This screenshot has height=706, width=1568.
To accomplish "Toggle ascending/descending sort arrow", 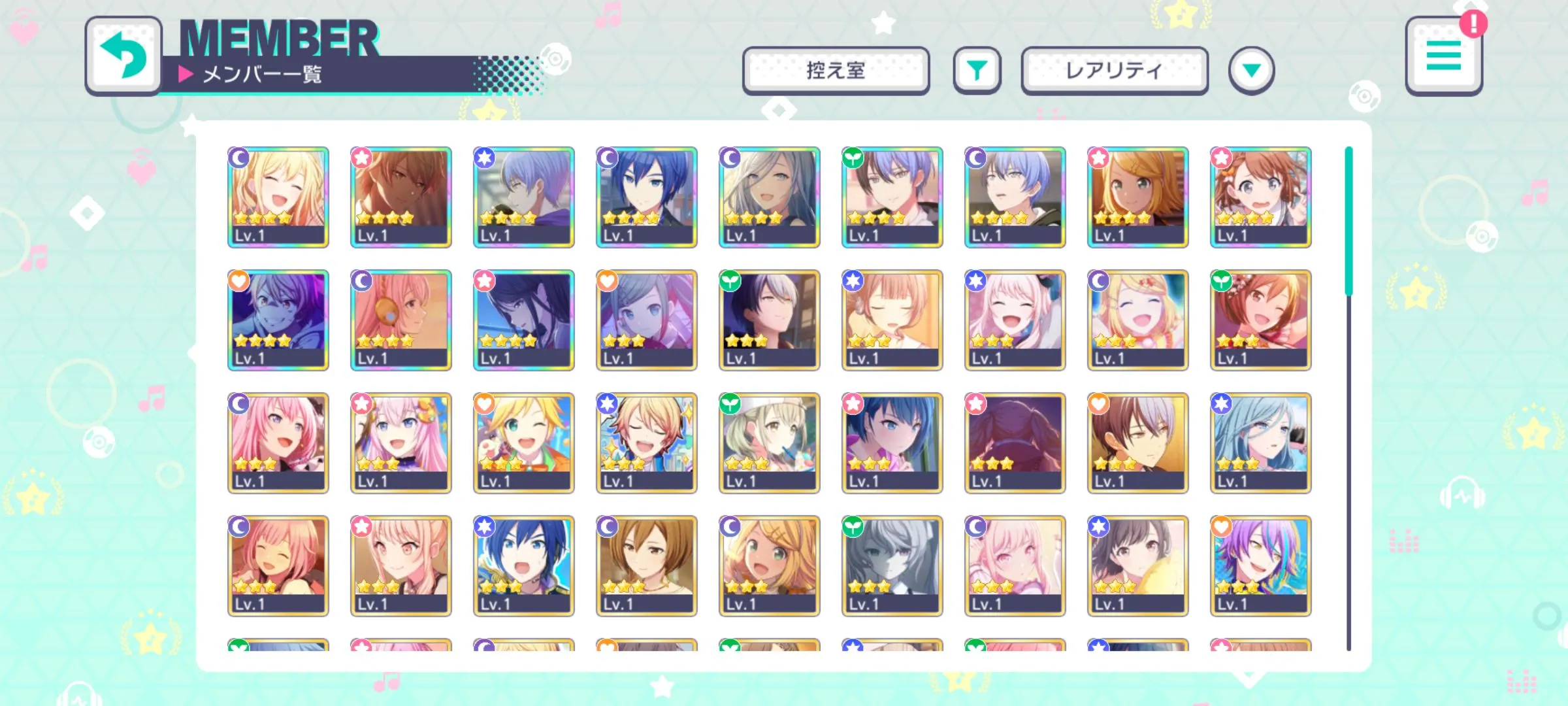I will pos(1251,71).
